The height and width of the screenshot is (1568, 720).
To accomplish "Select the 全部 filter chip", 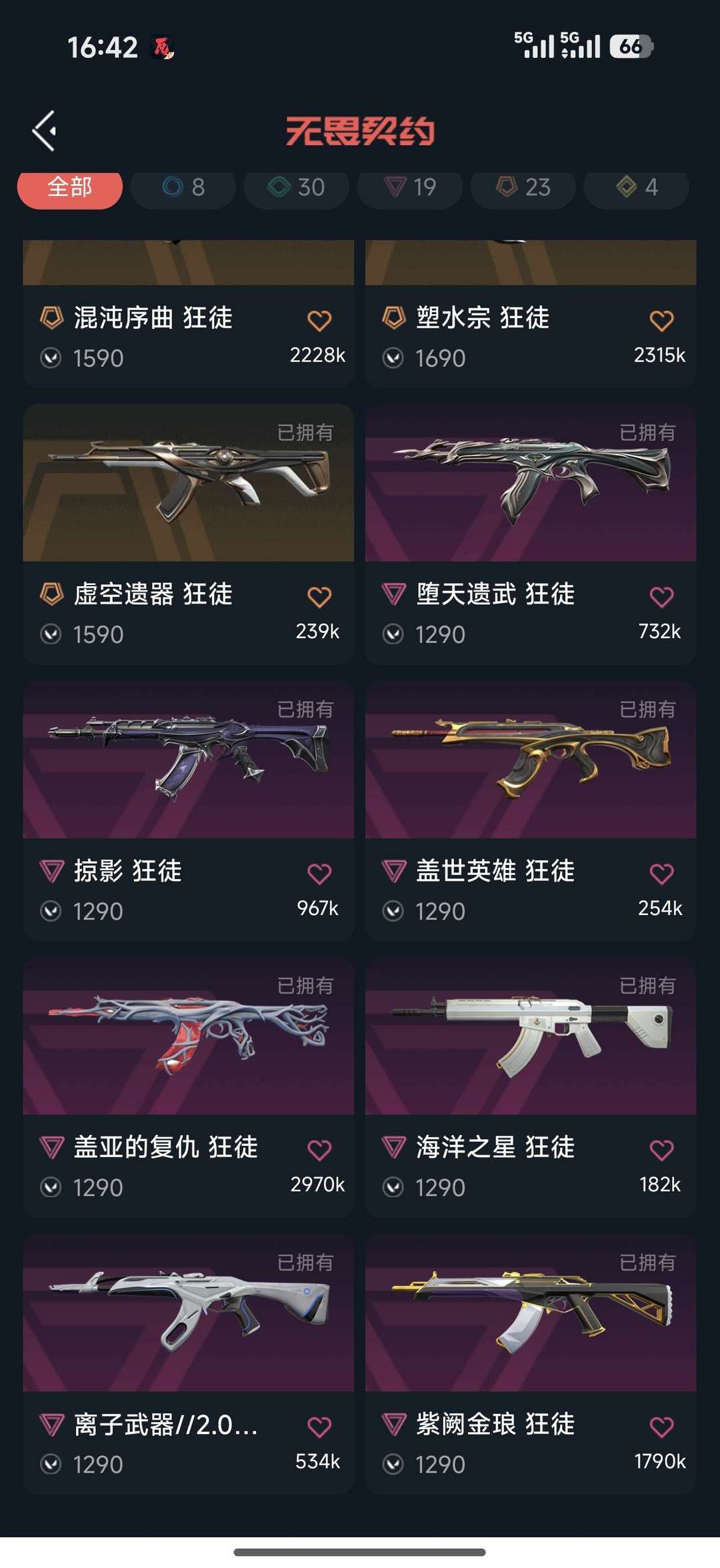I will pos(69,188).
